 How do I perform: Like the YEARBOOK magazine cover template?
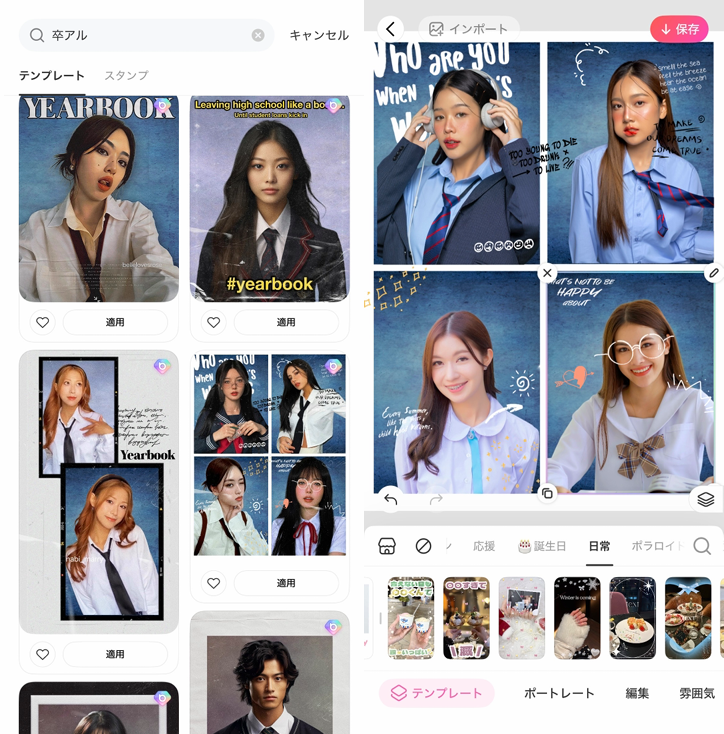(x=42, y=322)
